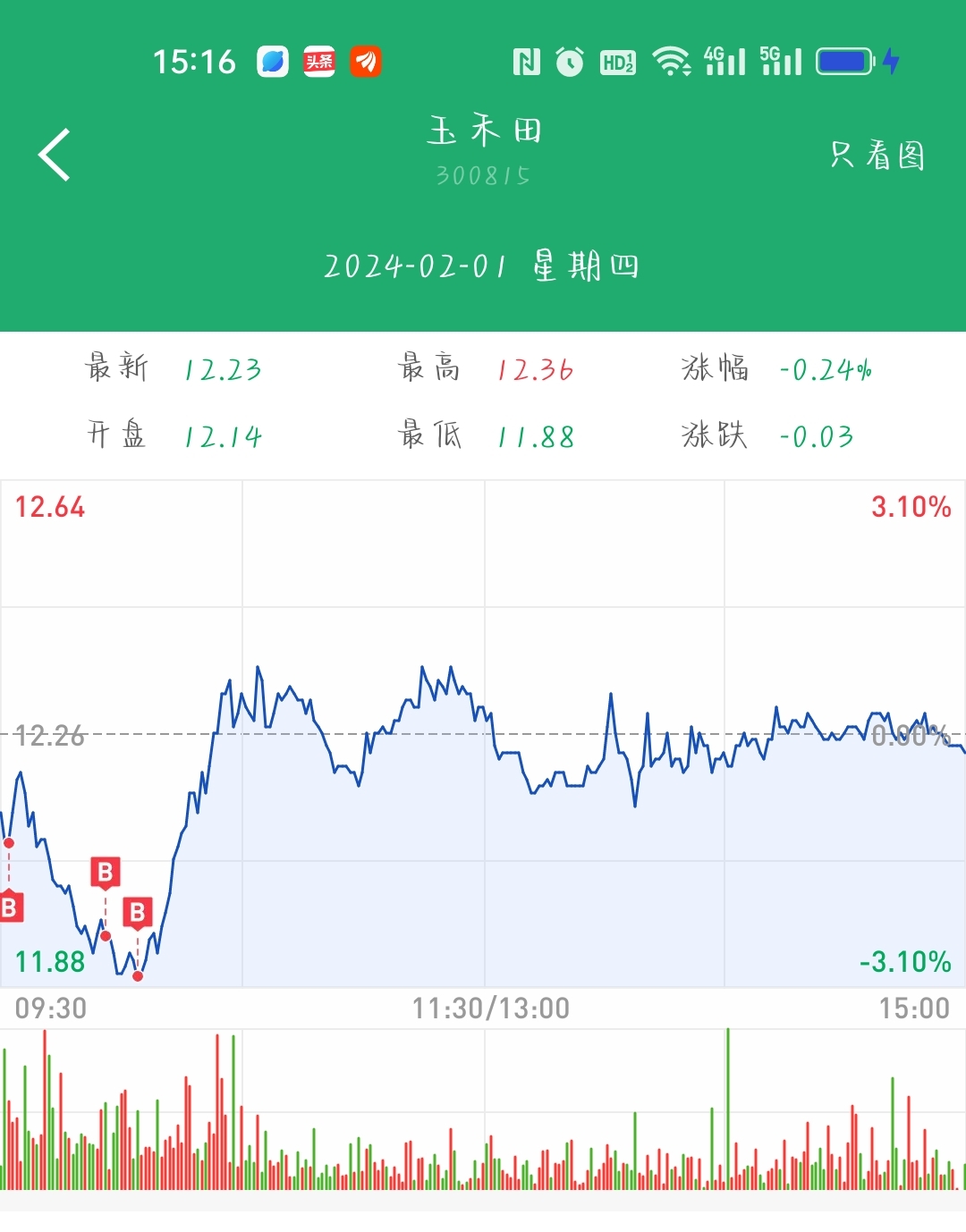
Task: Select the date 2024-02-01 星期四
Action: coord(483,266)
